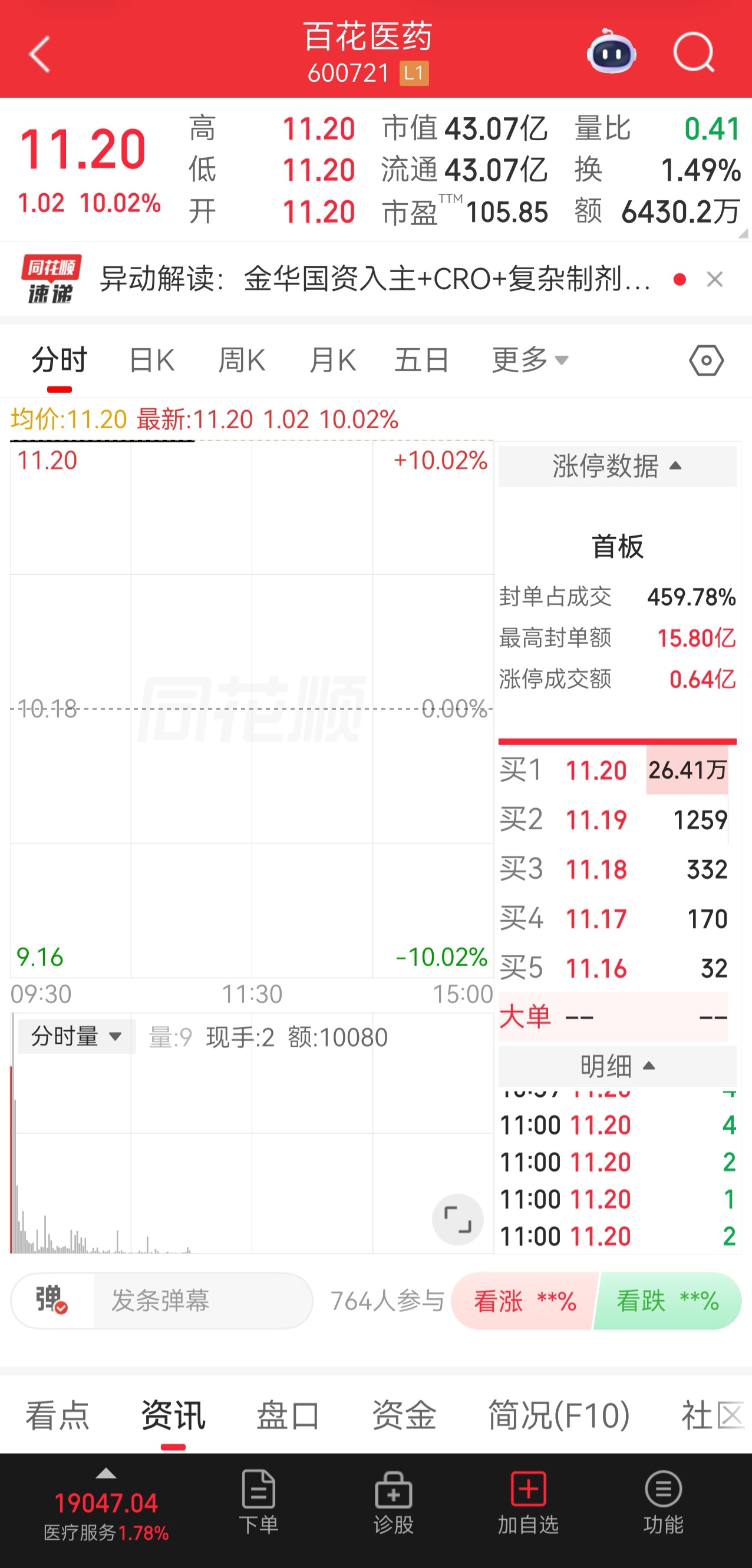Open the 分时量 indicator dropdown

coord(77,1036)
